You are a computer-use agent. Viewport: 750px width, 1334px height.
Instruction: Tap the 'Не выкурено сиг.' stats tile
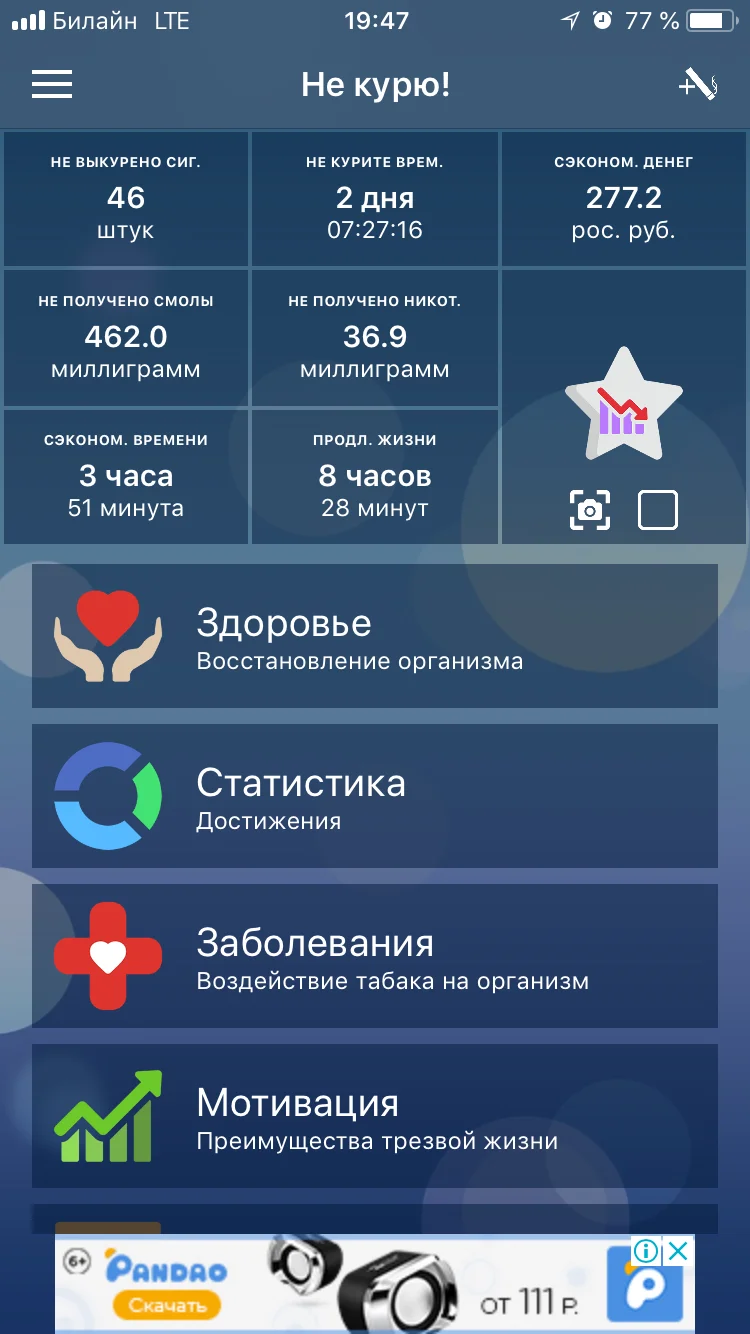point(125,198)
